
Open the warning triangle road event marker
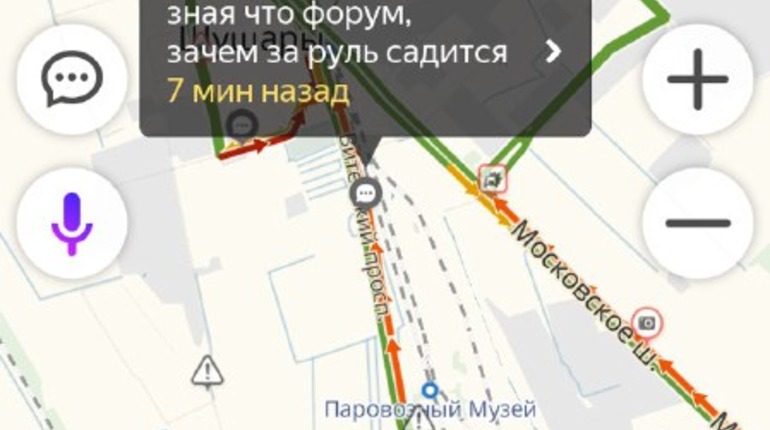[207, 371]
